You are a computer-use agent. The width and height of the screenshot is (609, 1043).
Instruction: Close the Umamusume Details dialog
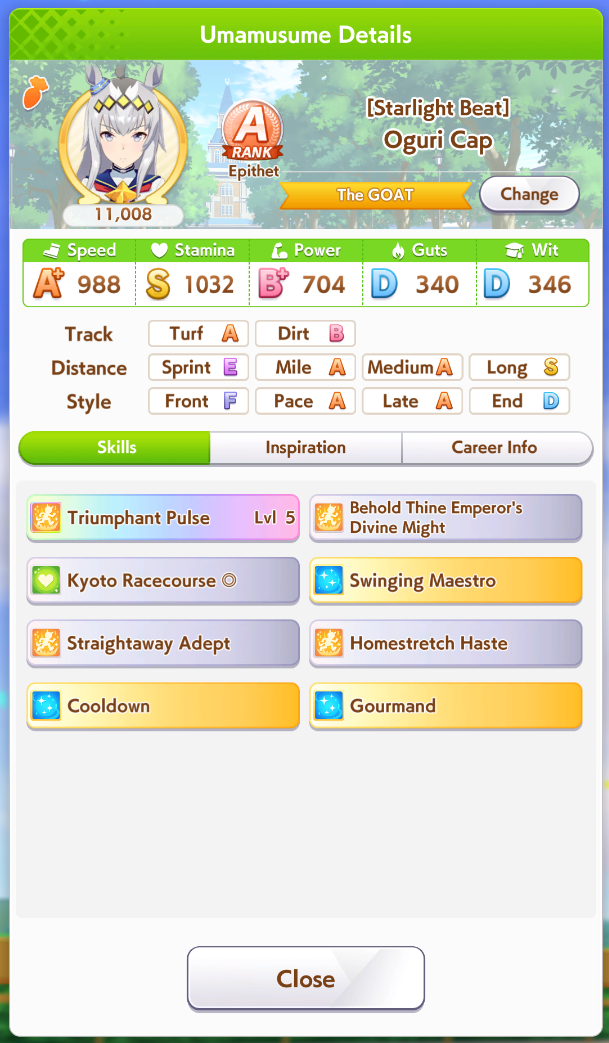(x=305, y=978)
